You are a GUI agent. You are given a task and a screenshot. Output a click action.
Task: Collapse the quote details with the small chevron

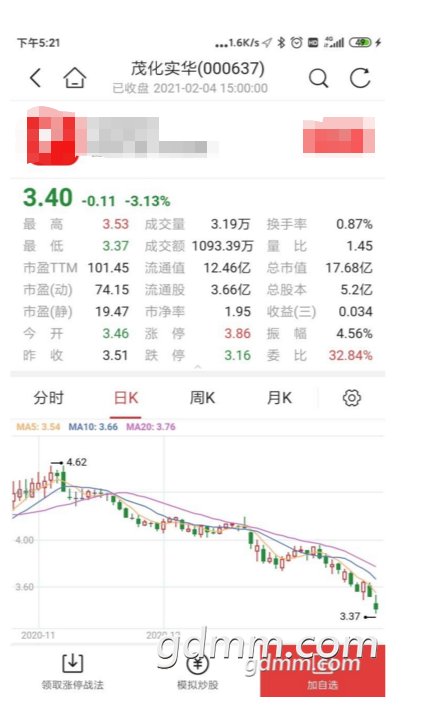197,367
